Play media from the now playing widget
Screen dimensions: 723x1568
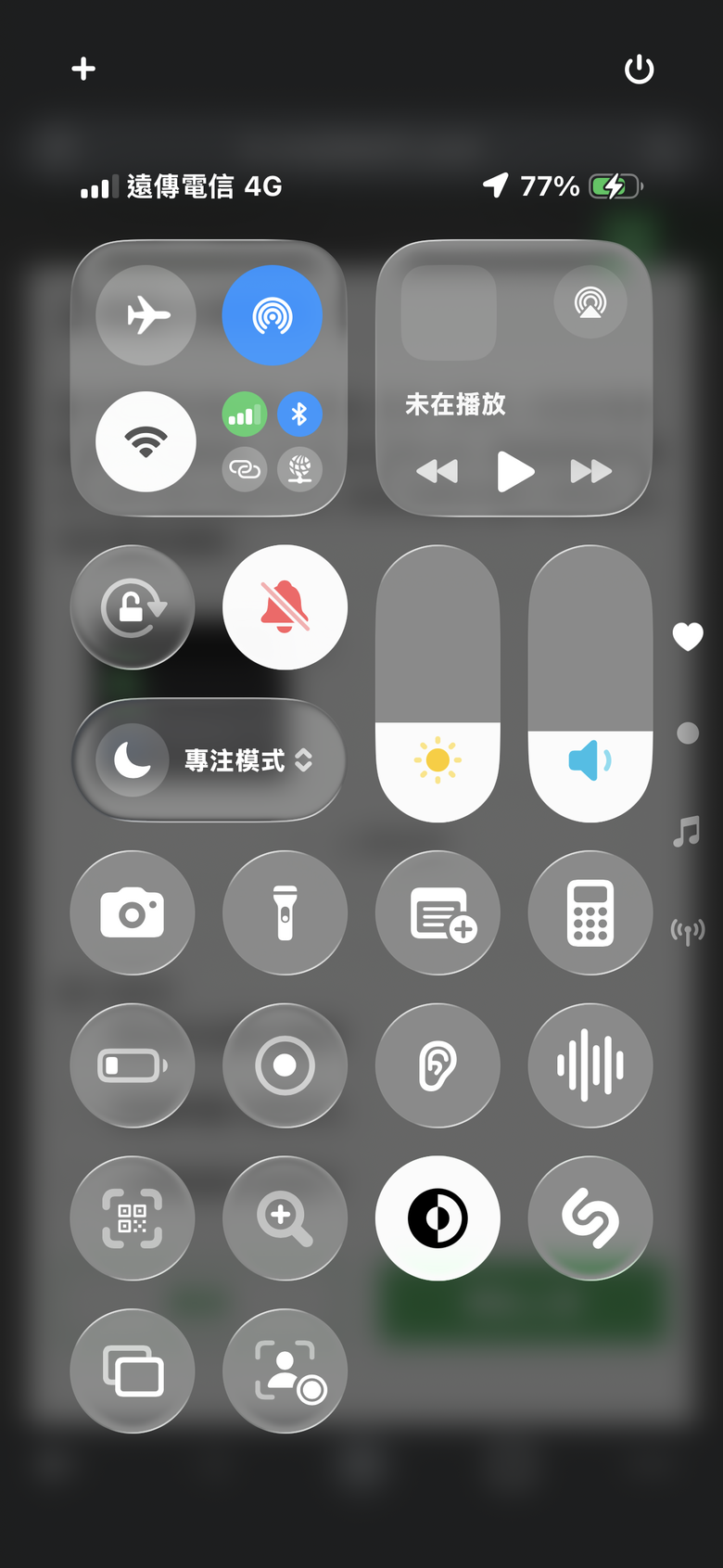pos(514,471)
